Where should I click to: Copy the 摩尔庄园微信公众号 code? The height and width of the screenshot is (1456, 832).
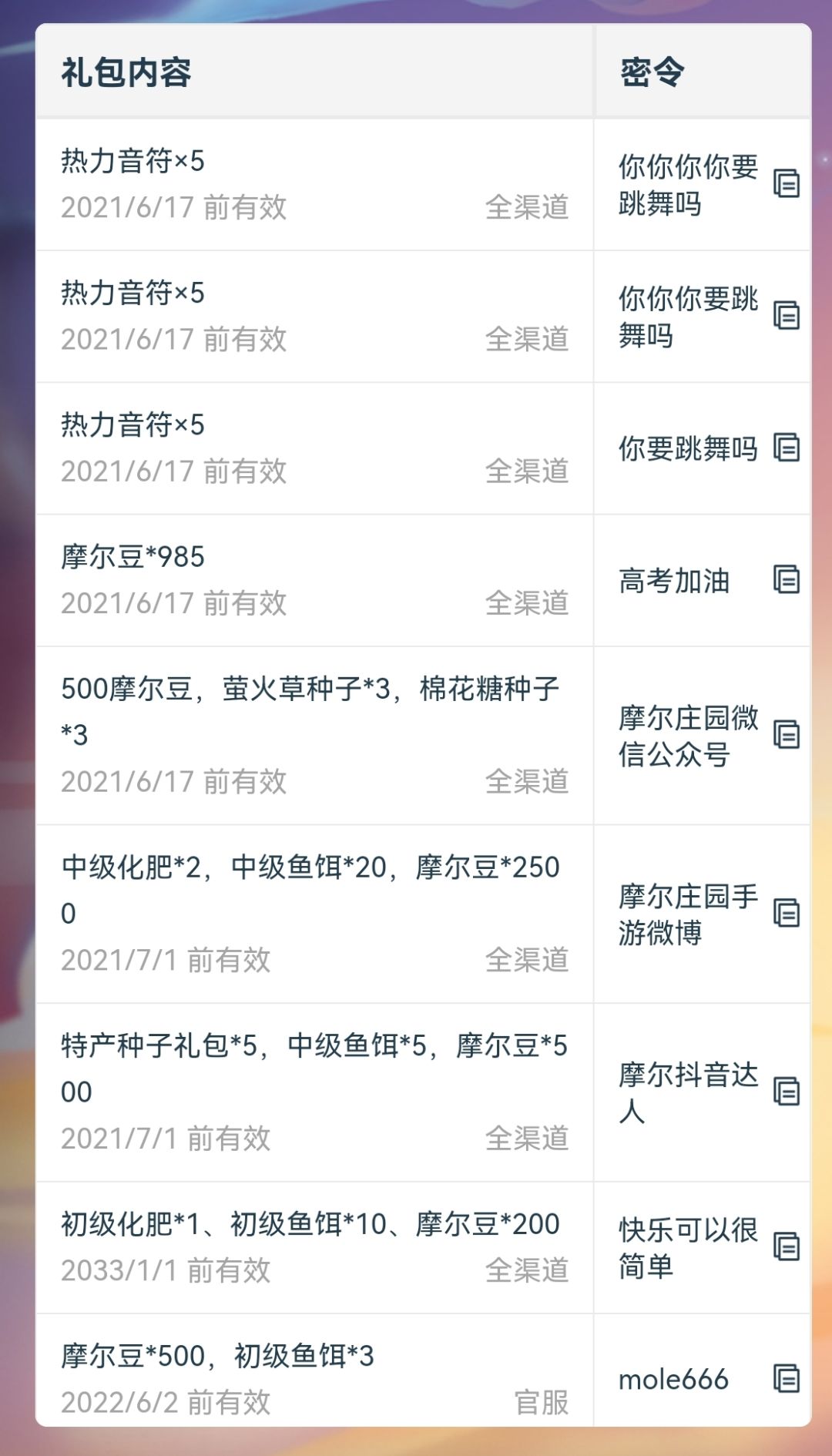point(787,735)
